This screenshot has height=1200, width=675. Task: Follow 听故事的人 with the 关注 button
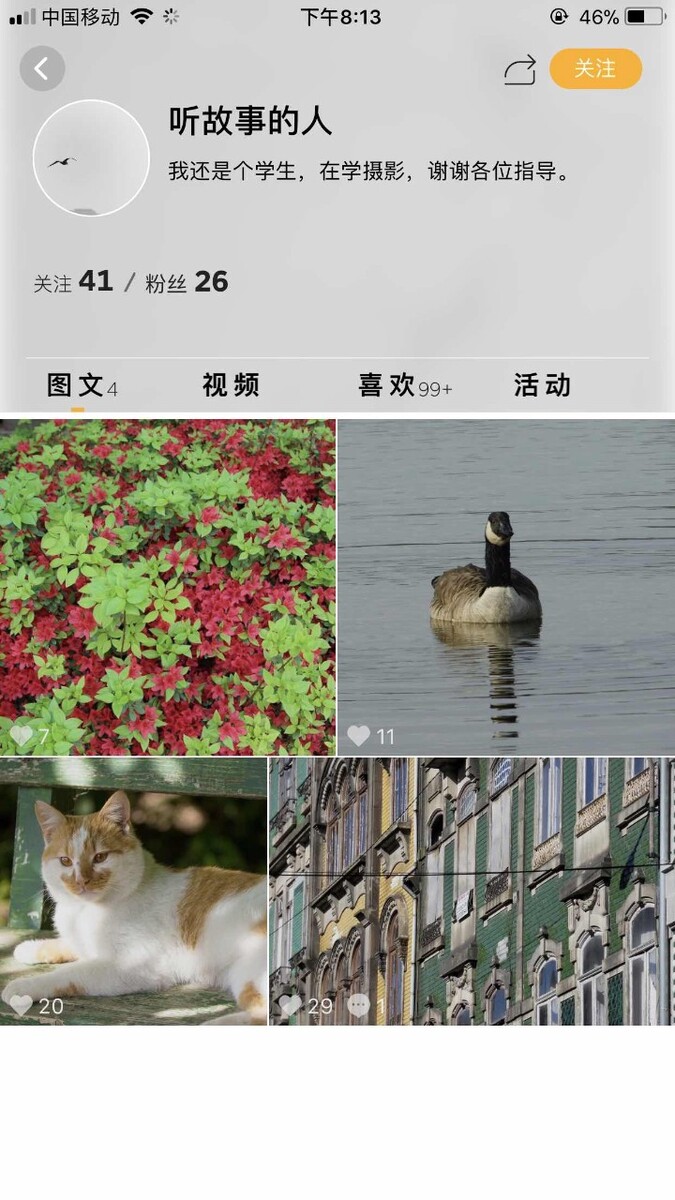pos(595,69)
